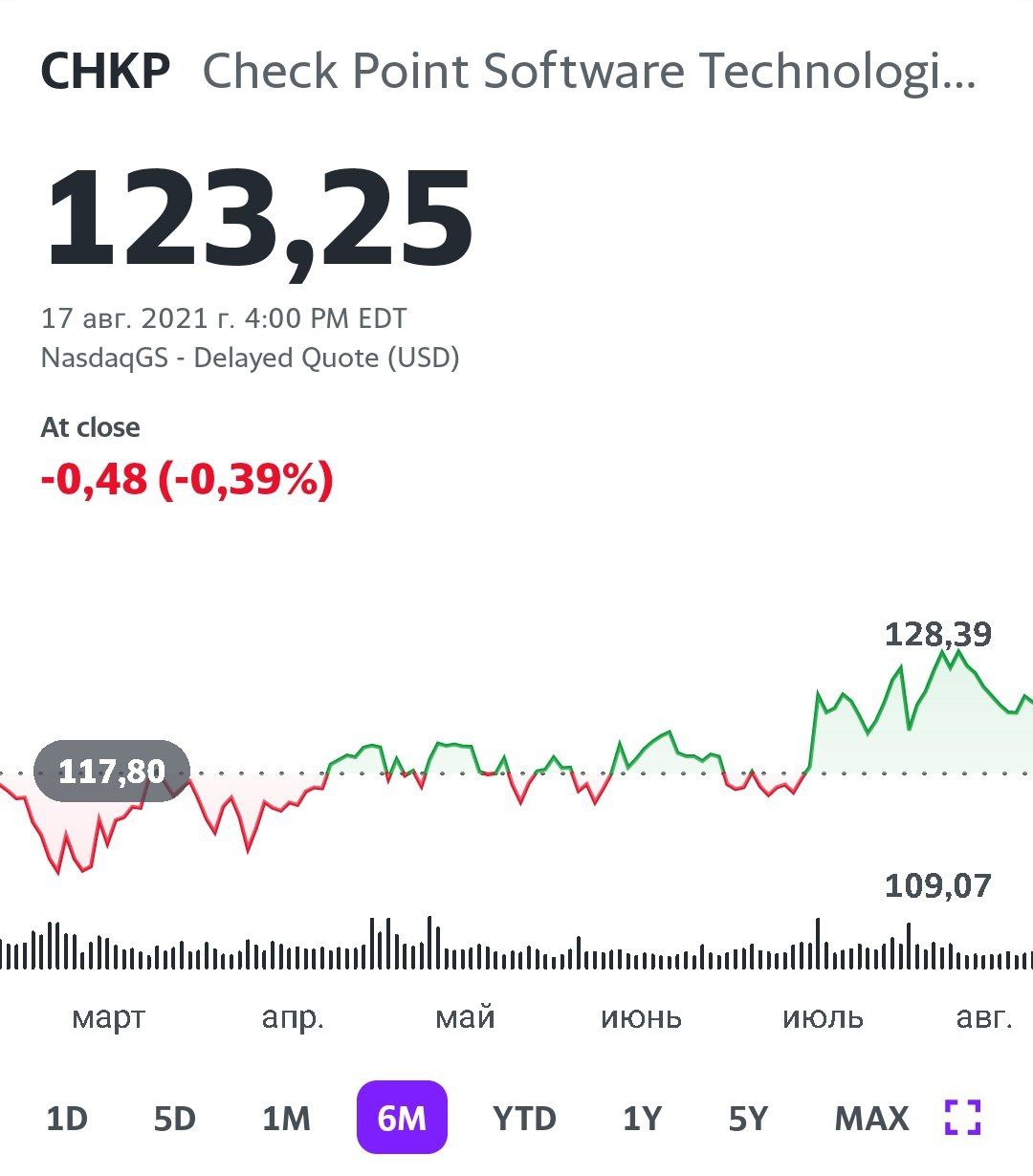This screenshot has width=1033, height=1176.
Task: Show the MAX history range
Action: (x=871, y=1118)
